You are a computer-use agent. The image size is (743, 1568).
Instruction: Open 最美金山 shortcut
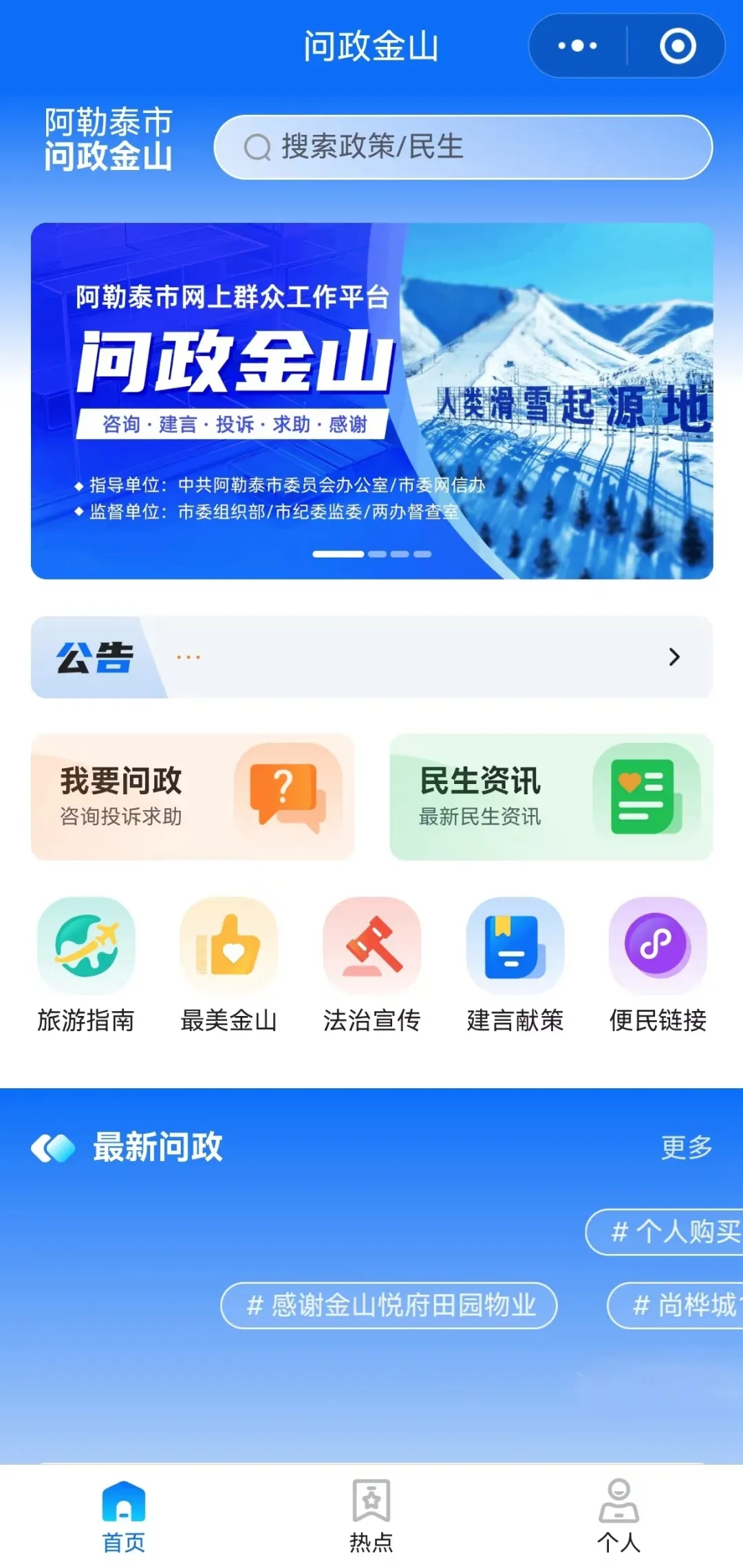tap(228, 964)
